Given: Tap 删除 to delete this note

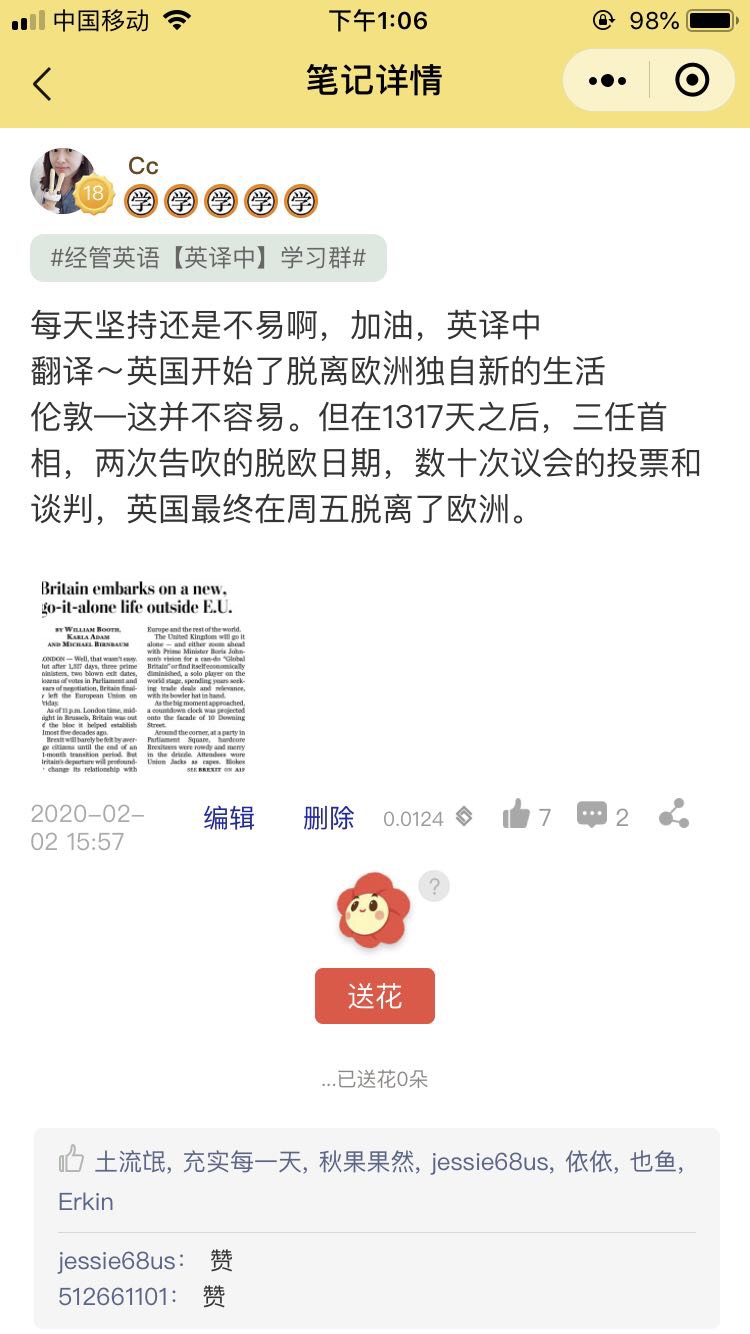Looking at the screenshot, I should pos(328,818).
